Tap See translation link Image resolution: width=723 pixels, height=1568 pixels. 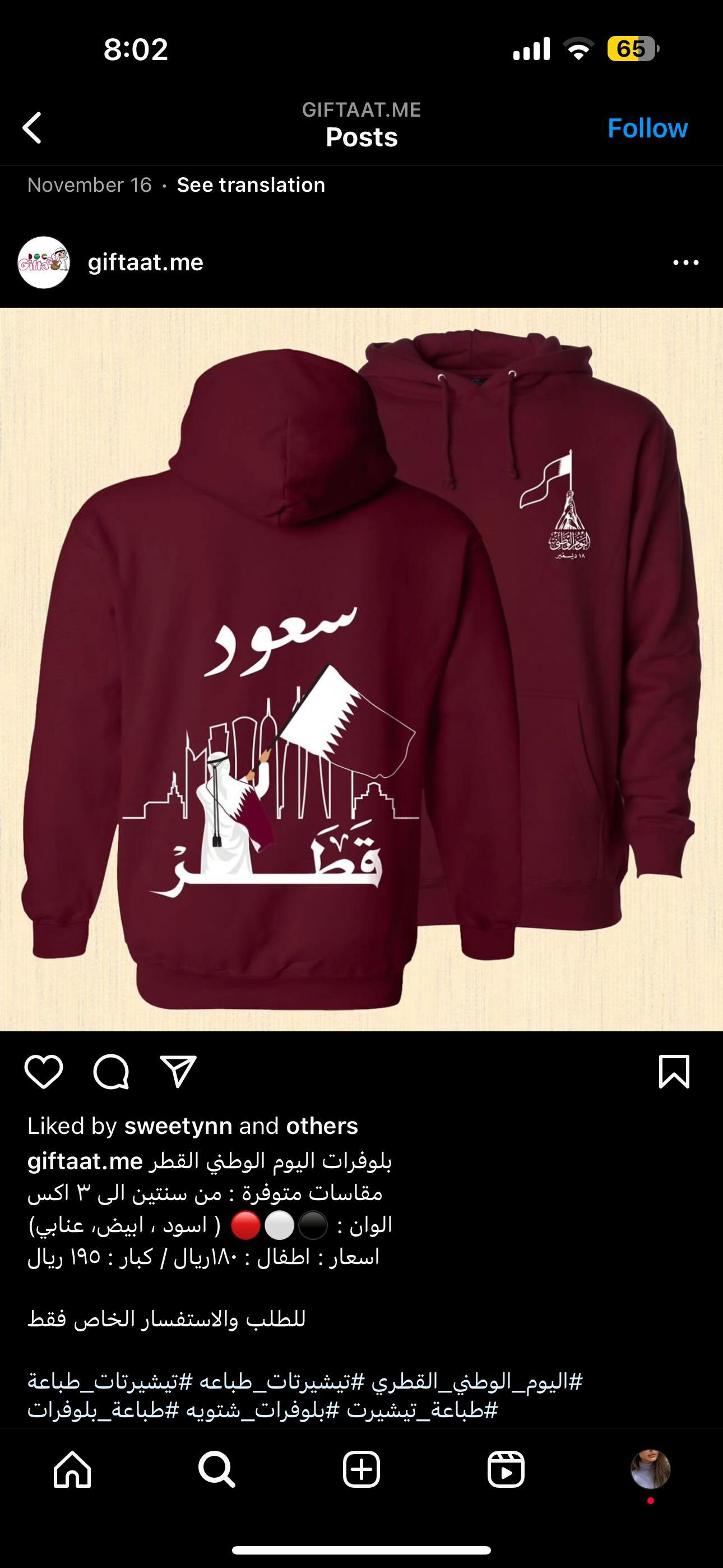click(251, 185)
